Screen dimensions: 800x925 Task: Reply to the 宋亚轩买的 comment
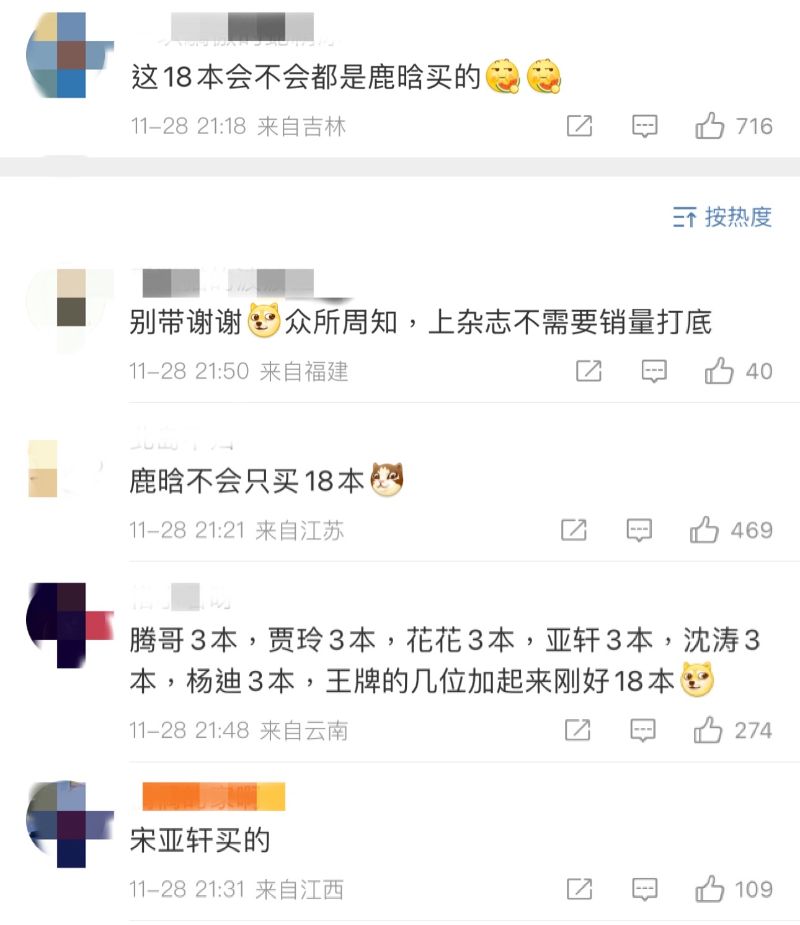645,888
